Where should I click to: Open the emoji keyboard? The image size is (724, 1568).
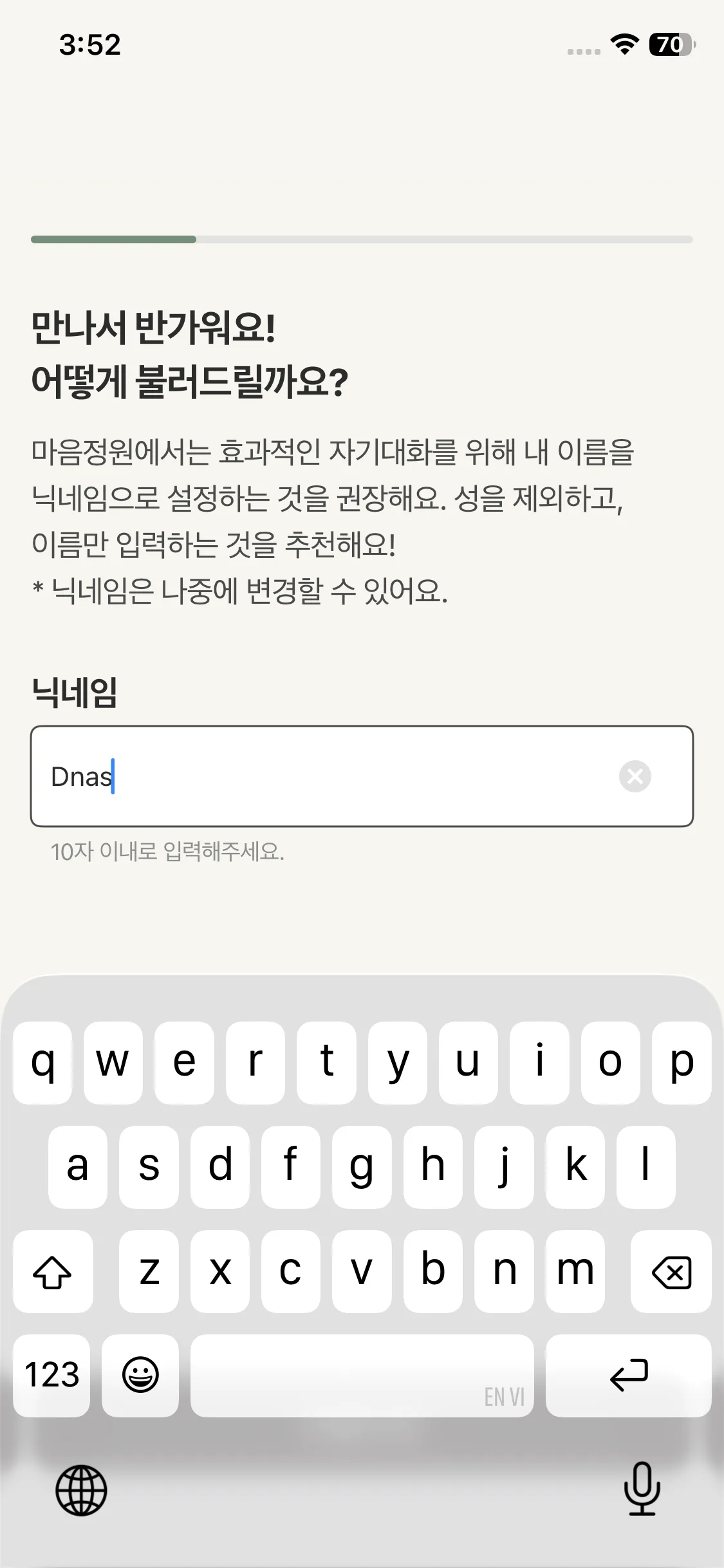pos(140,1375)
